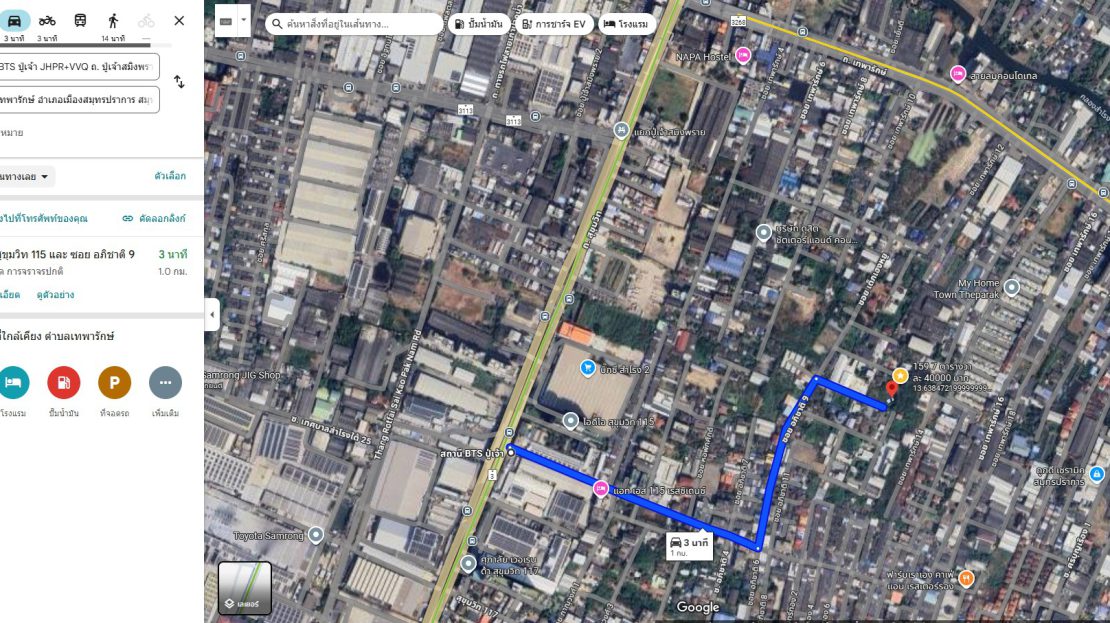Search for places along the route
The width and height of the screenshot is (1110, 623).
click(355, 23)
